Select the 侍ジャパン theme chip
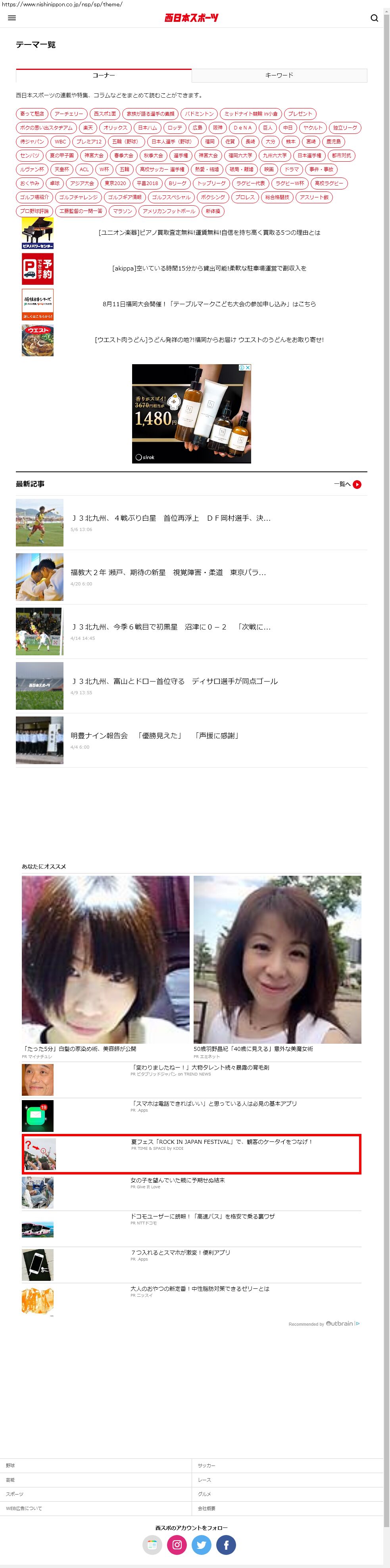This screenshot has width=390, height=1568. click(x=32, y=142)
